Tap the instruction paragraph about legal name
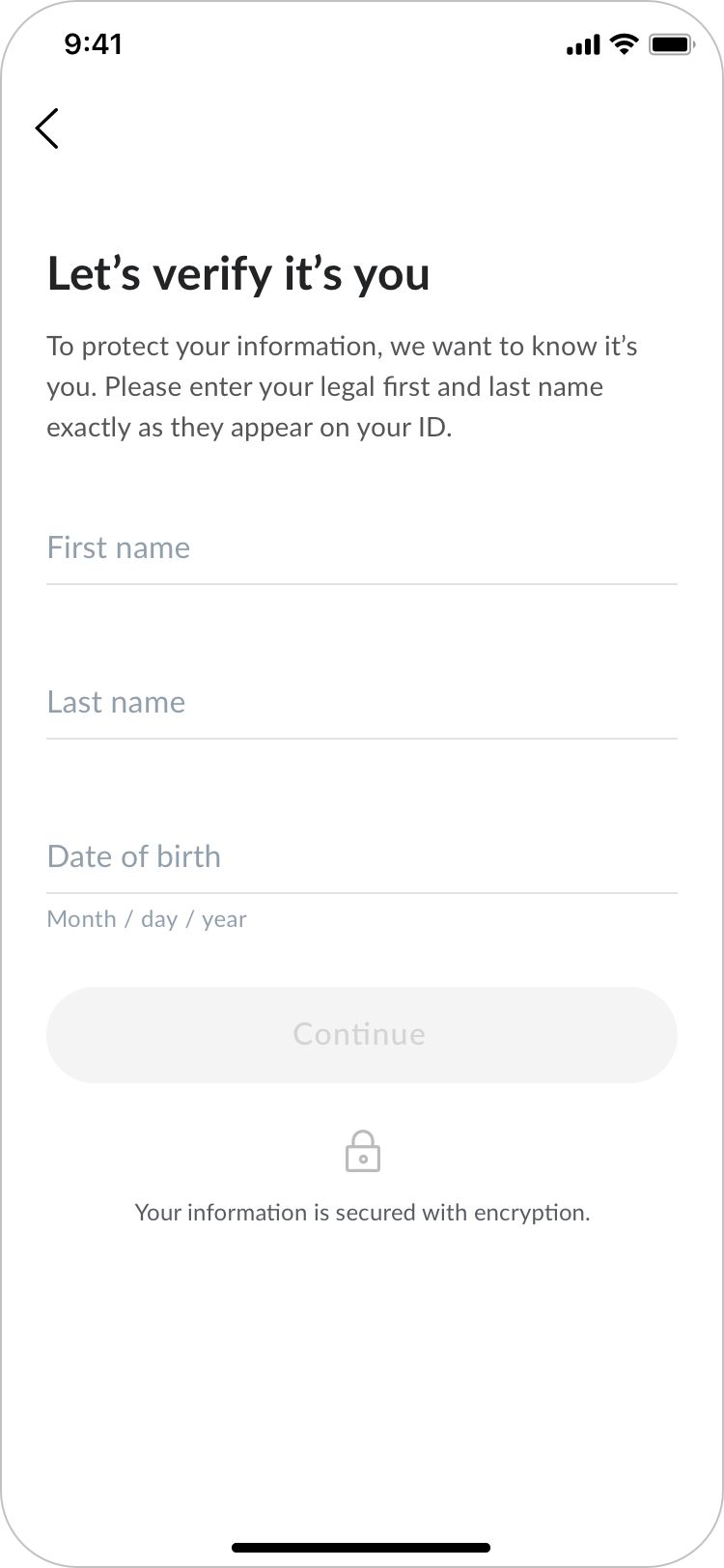This screenshot has width=724, height=1568. click(343, 386)
